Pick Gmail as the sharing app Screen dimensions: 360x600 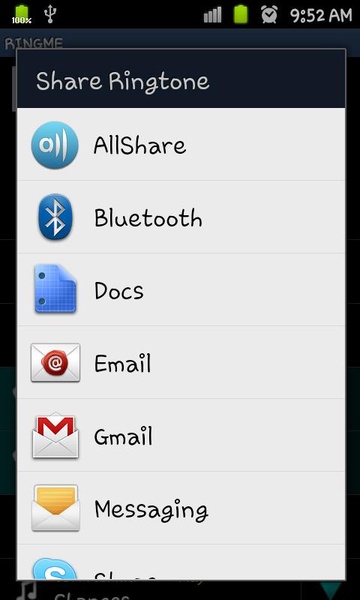[x=181, y=435]
